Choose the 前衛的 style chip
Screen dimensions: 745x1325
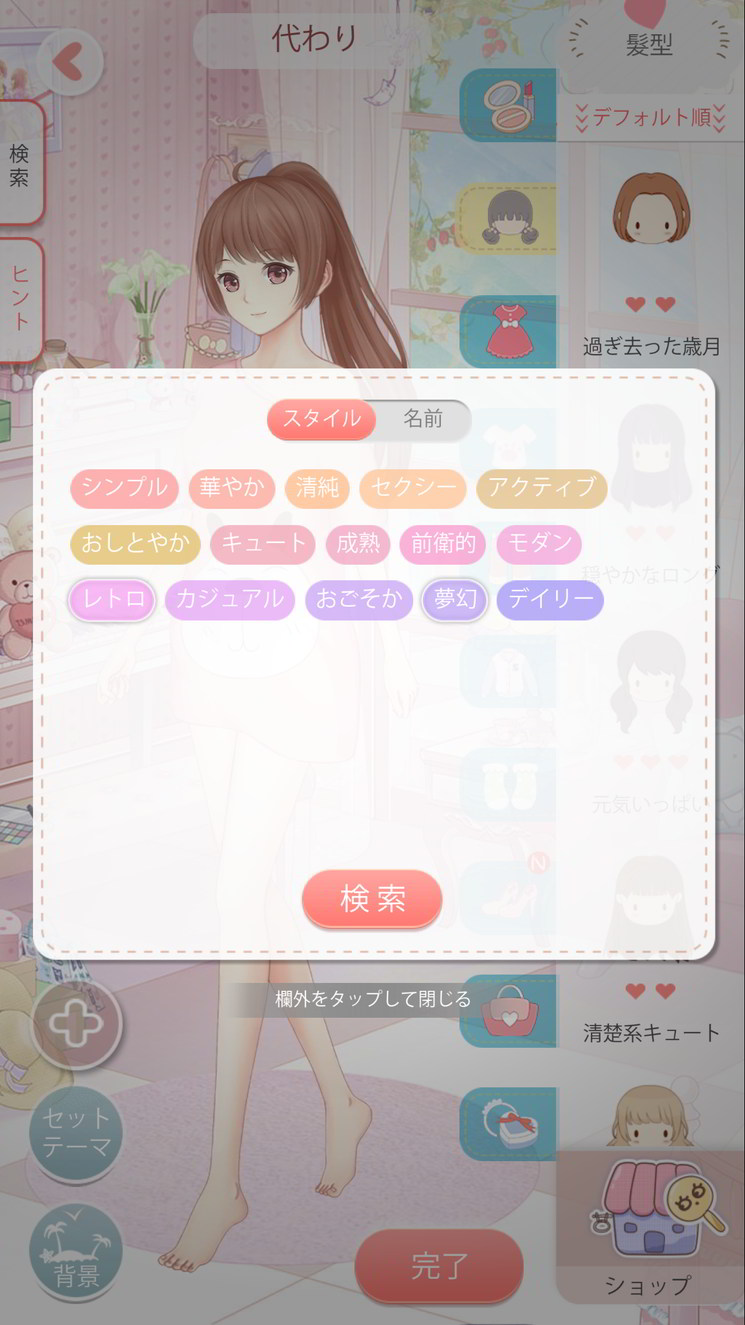(443, 543)
